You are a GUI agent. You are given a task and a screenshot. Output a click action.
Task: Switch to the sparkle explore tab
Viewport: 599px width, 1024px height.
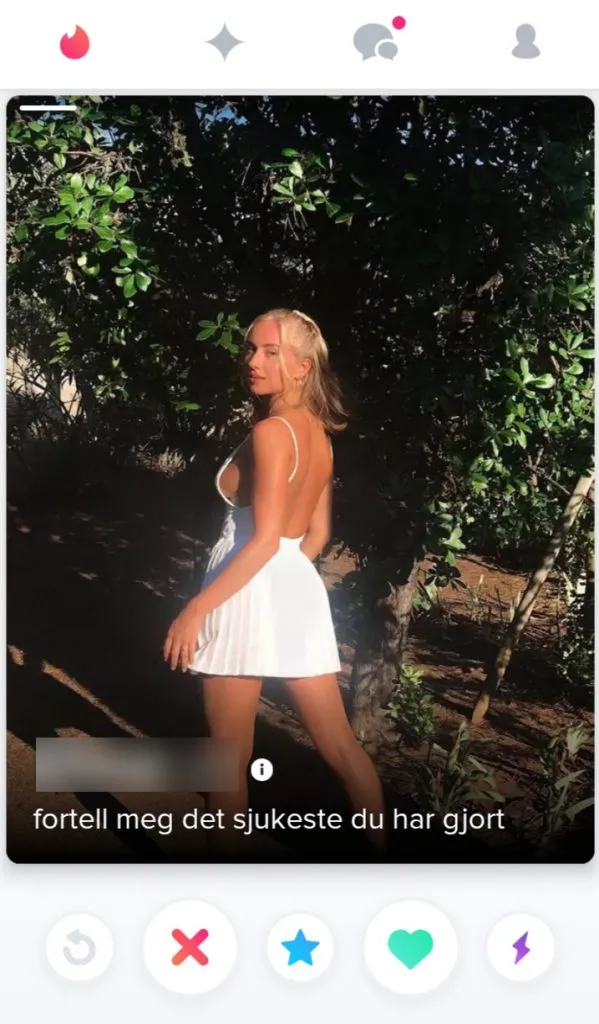pyautogui.click(x=225, y=42)
